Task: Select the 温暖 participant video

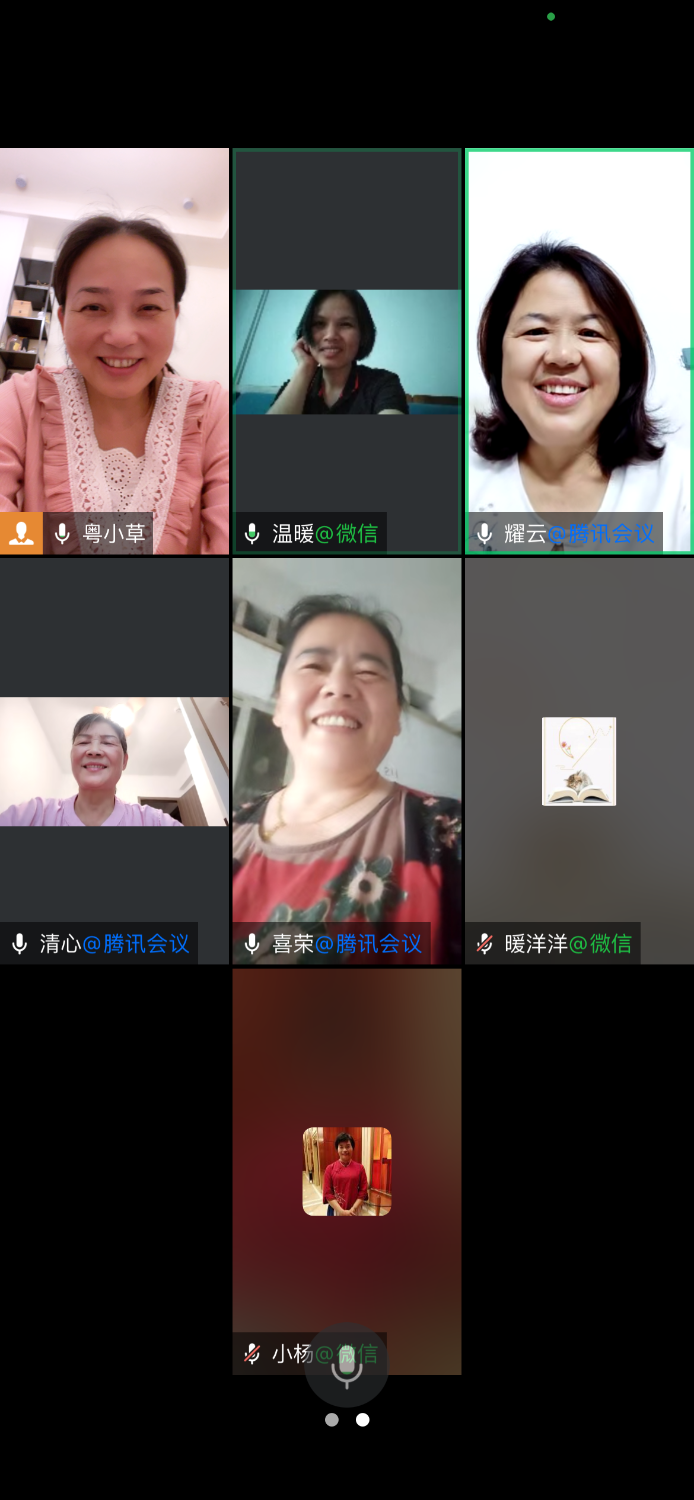Action: tap(347, 352)
